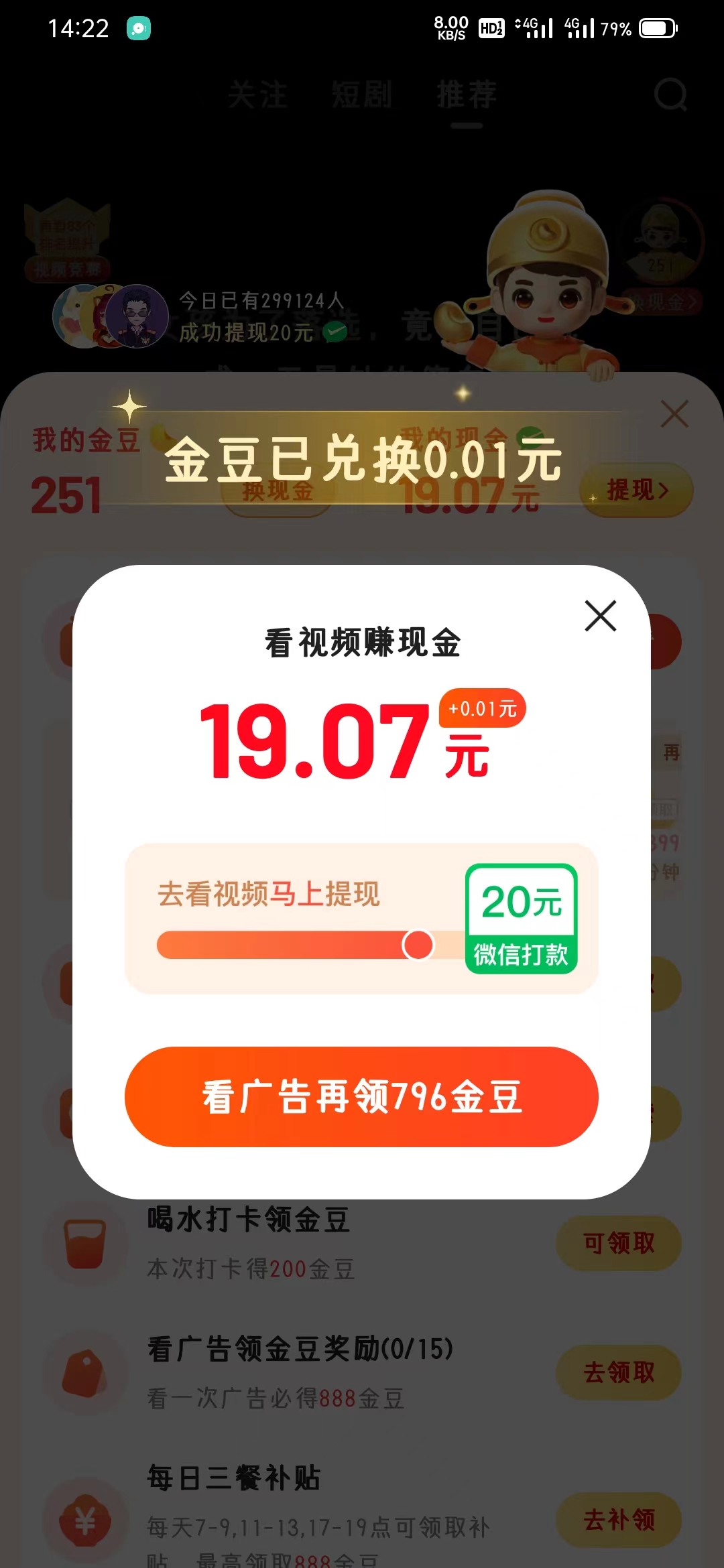
Task: Close the gold bean task panel
Action: point(674,414)
